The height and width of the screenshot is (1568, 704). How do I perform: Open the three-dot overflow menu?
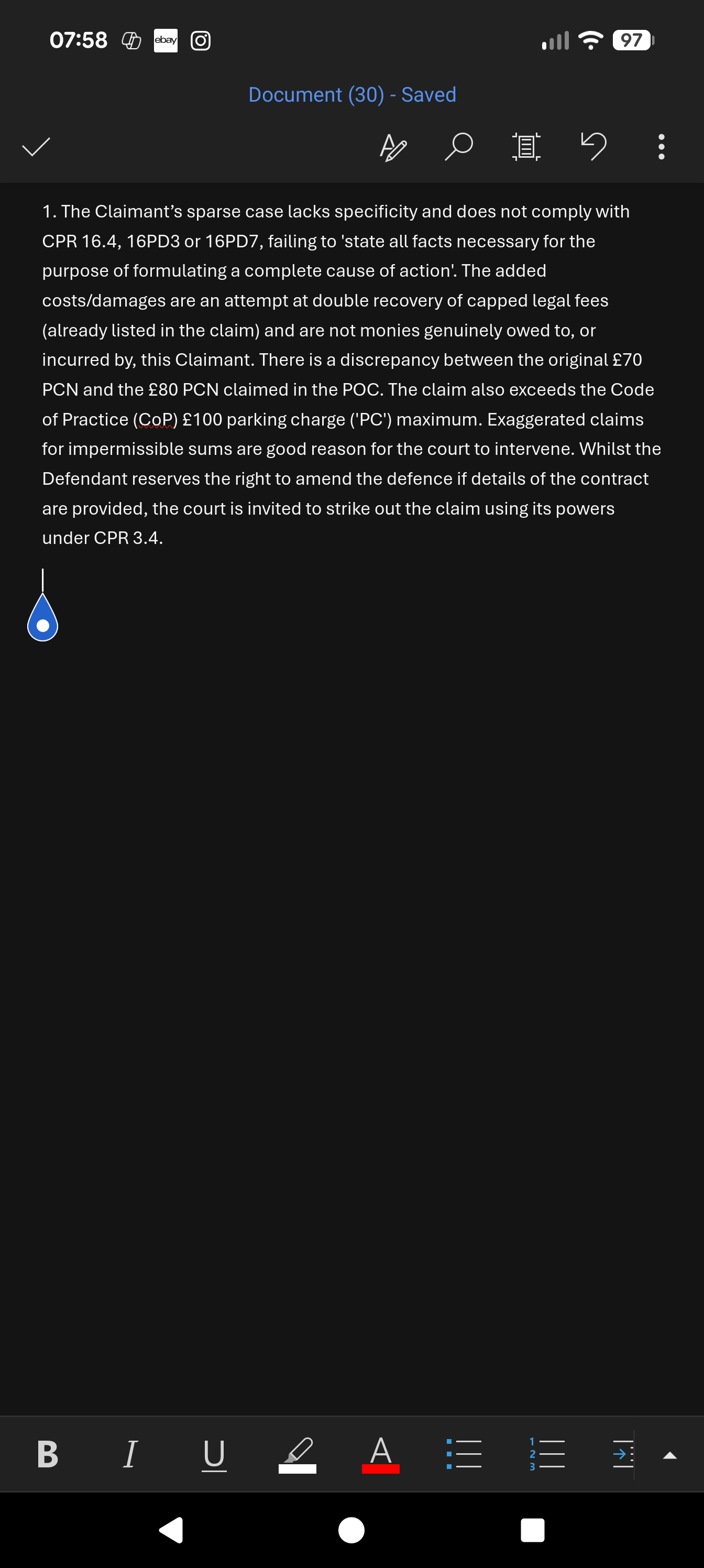[662, 147]
